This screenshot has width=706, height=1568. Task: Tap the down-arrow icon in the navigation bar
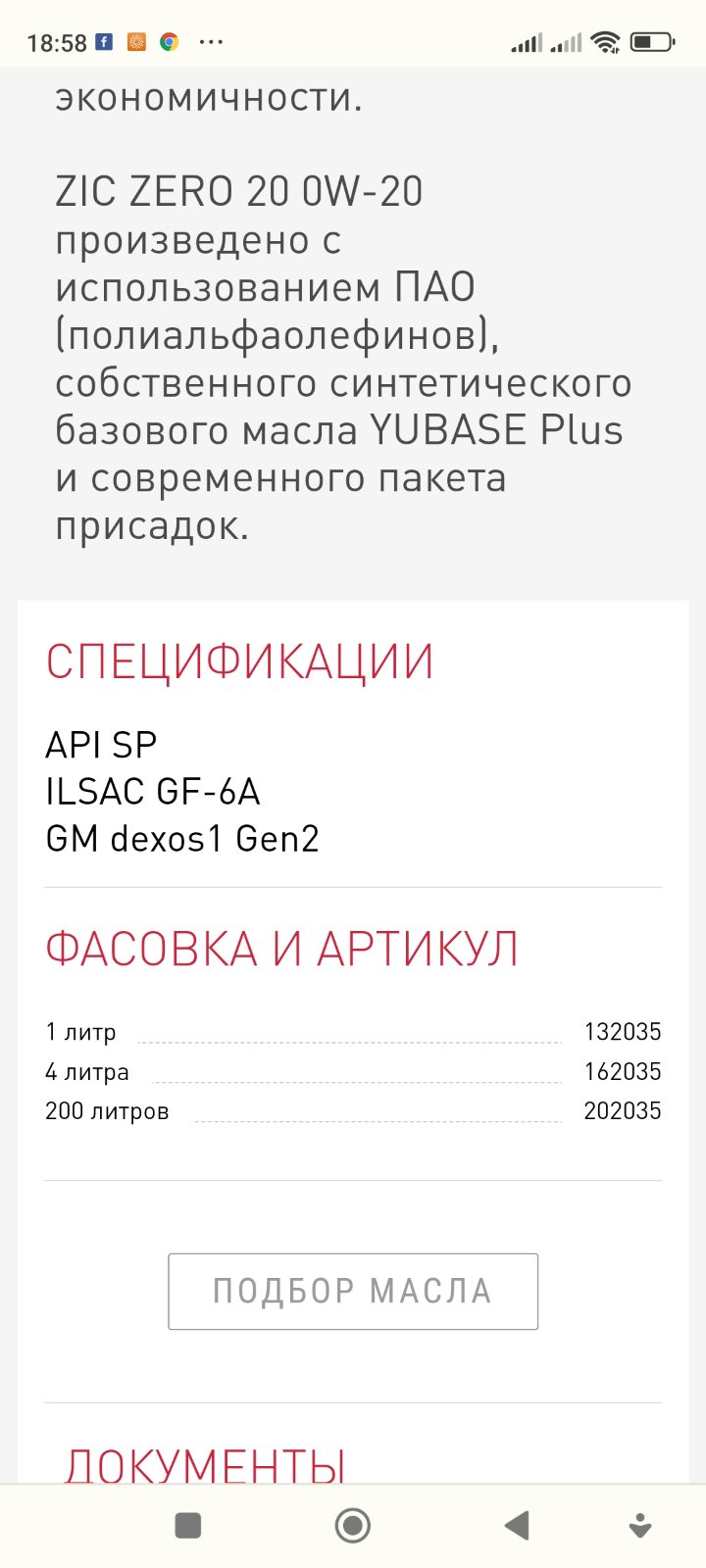point(640,1526)
